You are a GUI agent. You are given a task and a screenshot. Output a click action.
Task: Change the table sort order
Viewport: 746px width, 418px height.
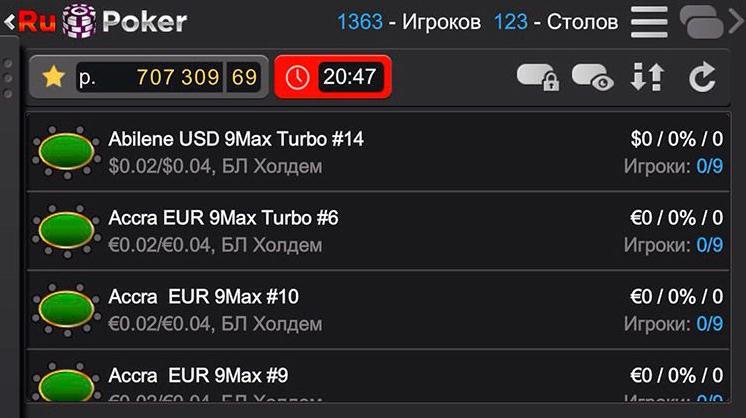[648, 77]
